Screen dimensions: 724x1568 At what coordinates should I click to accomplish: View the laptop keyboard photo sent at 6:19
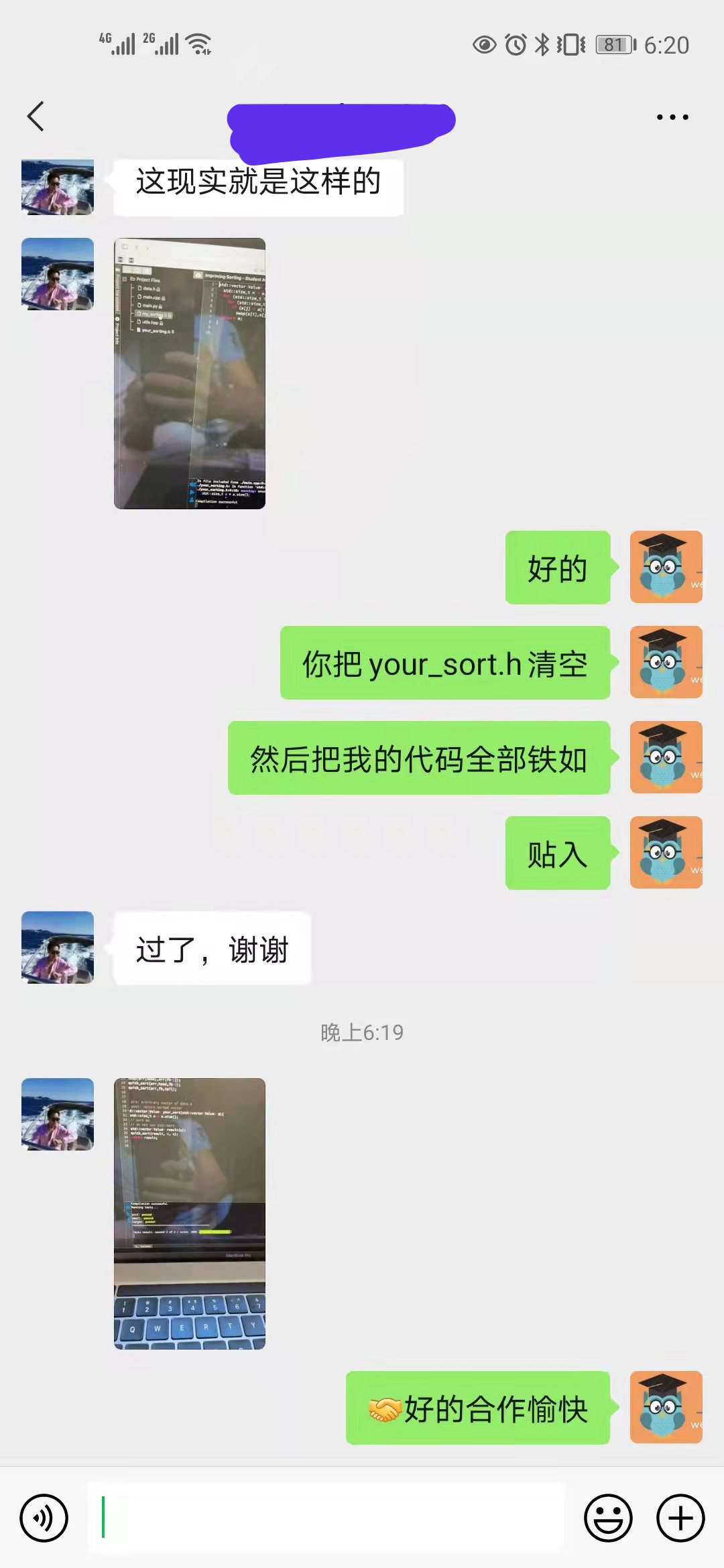click(x=190, y=1214)
